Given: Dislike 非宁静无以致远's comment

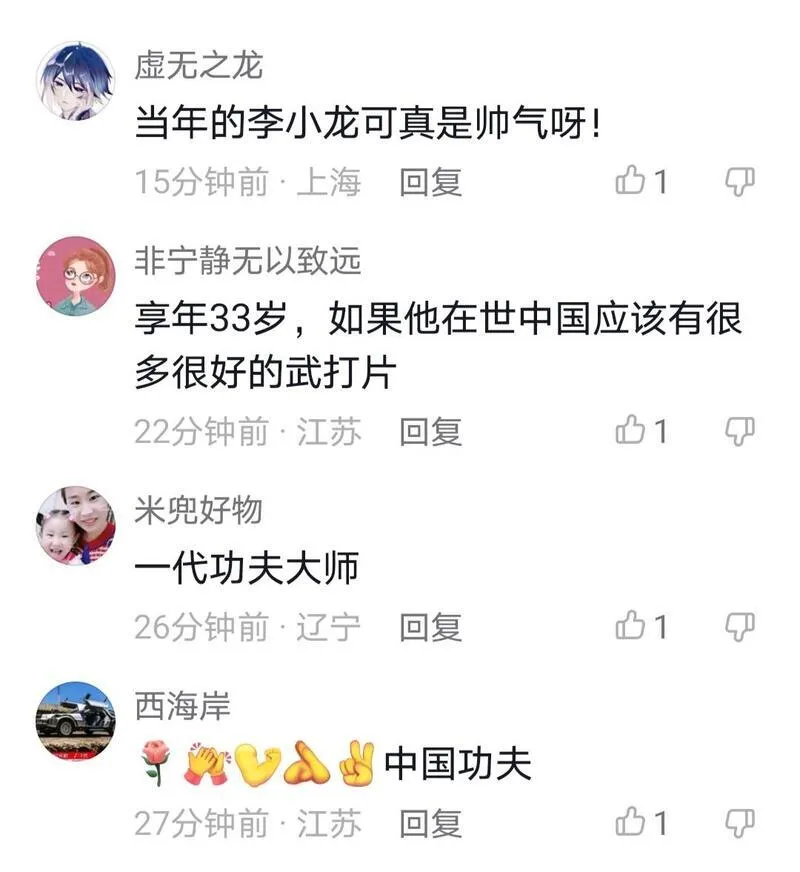Looking at the screenshot, I should click(x=739, y=431).
